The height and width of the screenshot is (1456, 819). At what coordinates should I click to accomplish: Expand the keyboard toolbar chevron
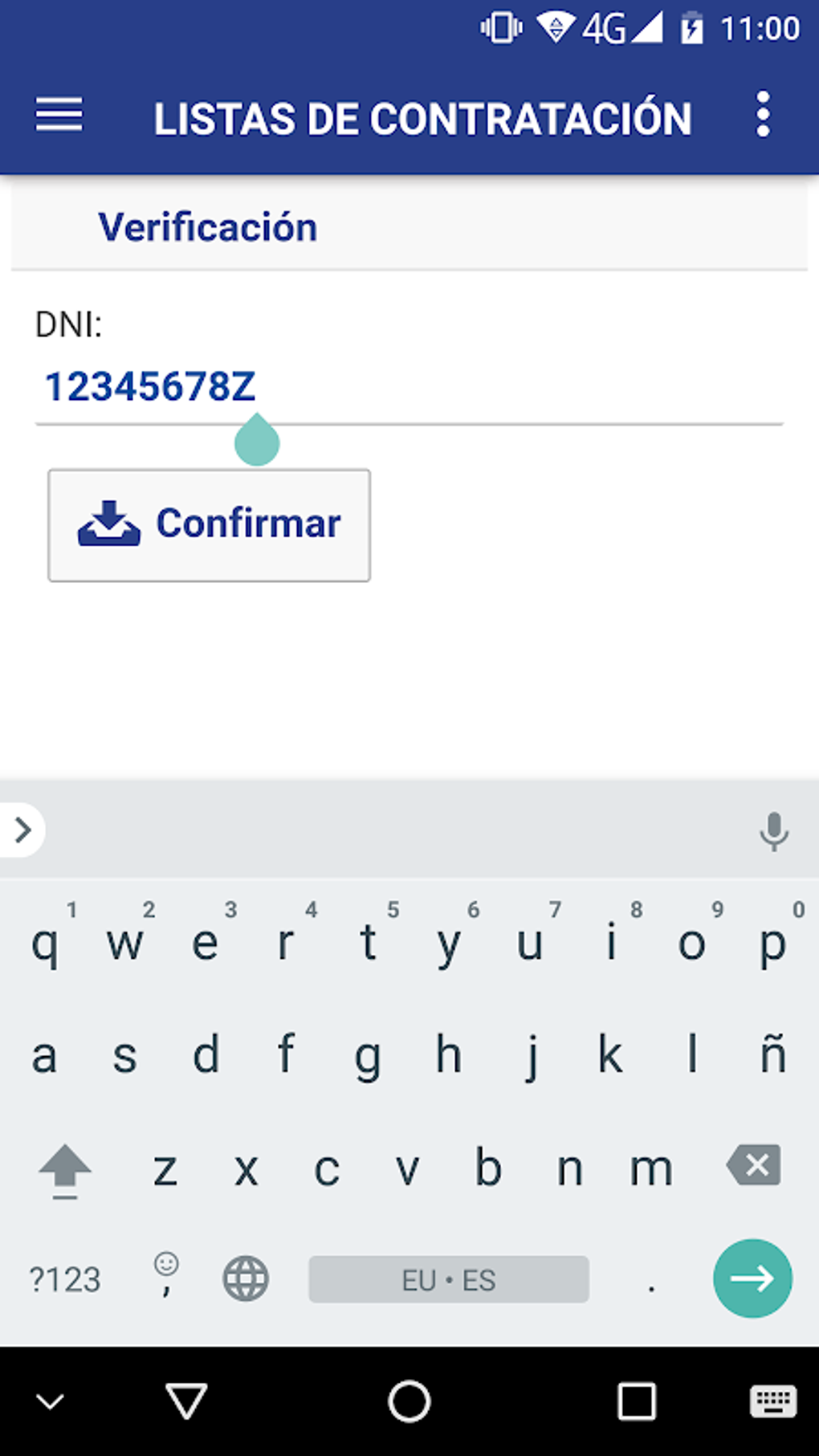[24, 831]
